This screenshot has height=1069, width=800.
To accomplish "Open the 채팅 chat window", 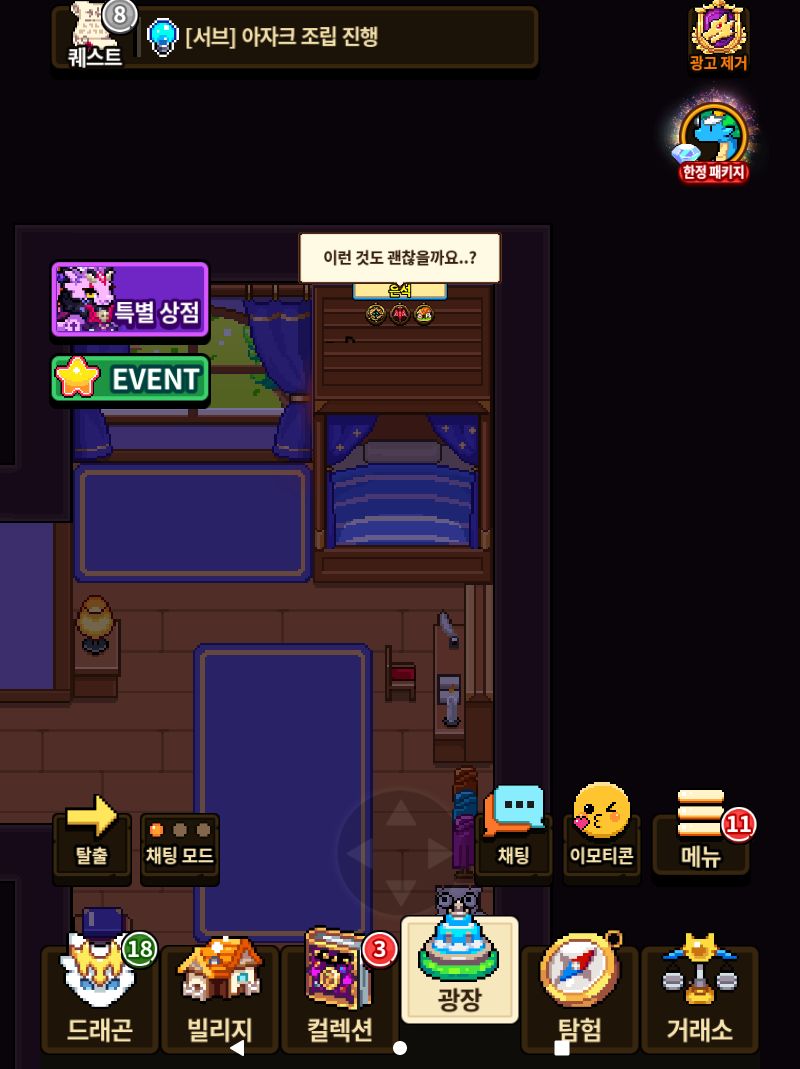I will tap(514, 828).
